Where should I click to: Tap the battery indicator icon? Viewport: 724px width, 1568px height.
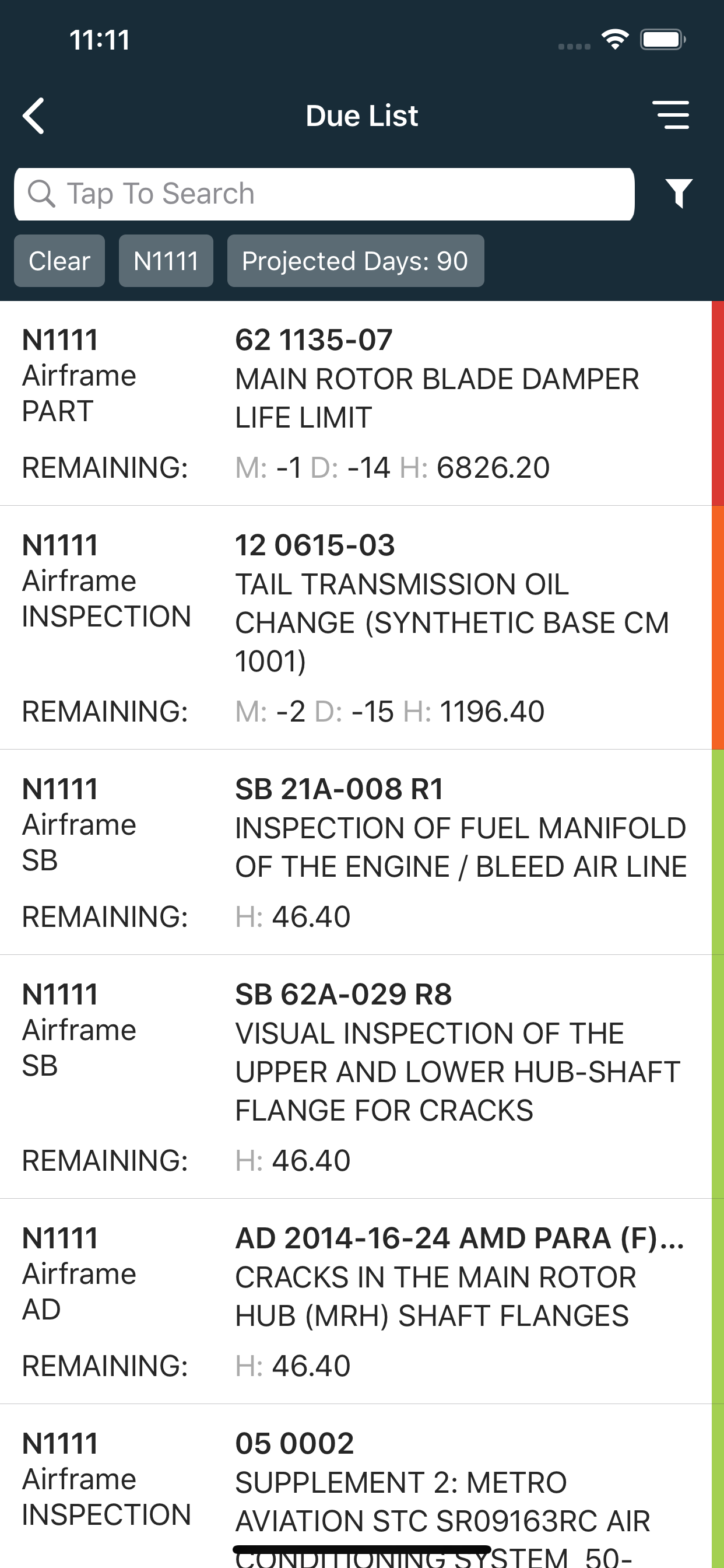click(663, 39)
